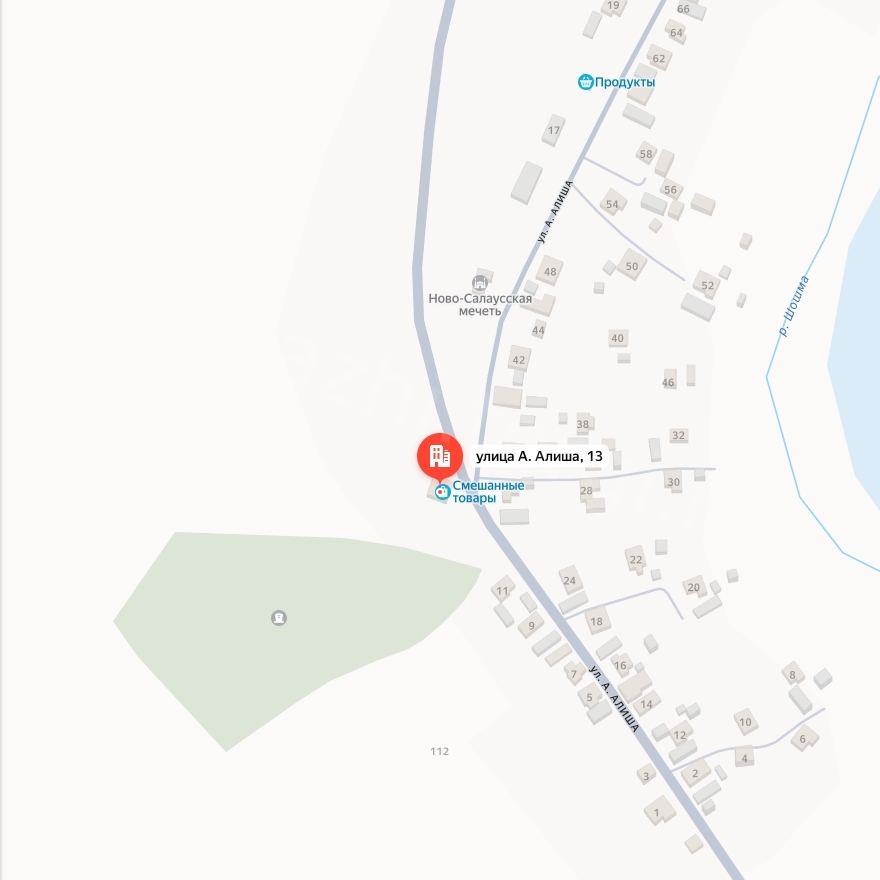Tap the monument icon in the green area

click(279, 618)
